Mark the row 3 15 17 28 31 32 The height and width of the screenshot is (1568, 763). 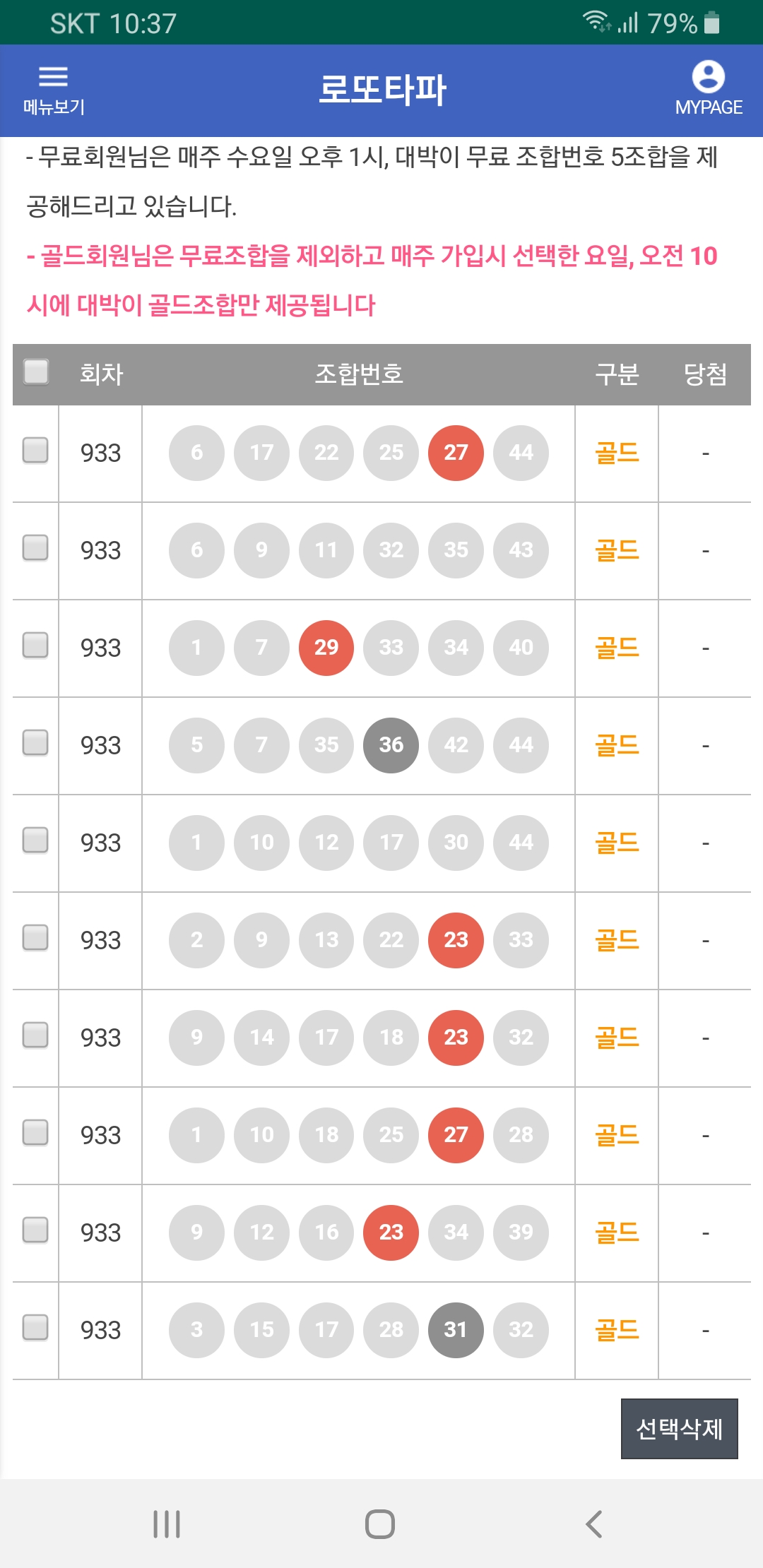click(35, 1327)
